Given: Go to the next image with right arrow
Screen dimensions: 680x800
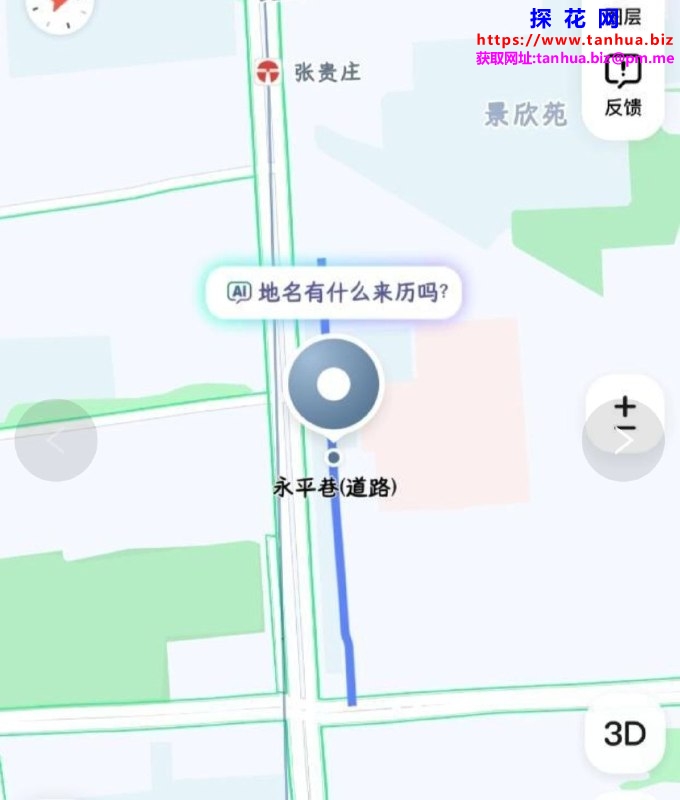Looking at the screenshot, I should click(623, 440).
